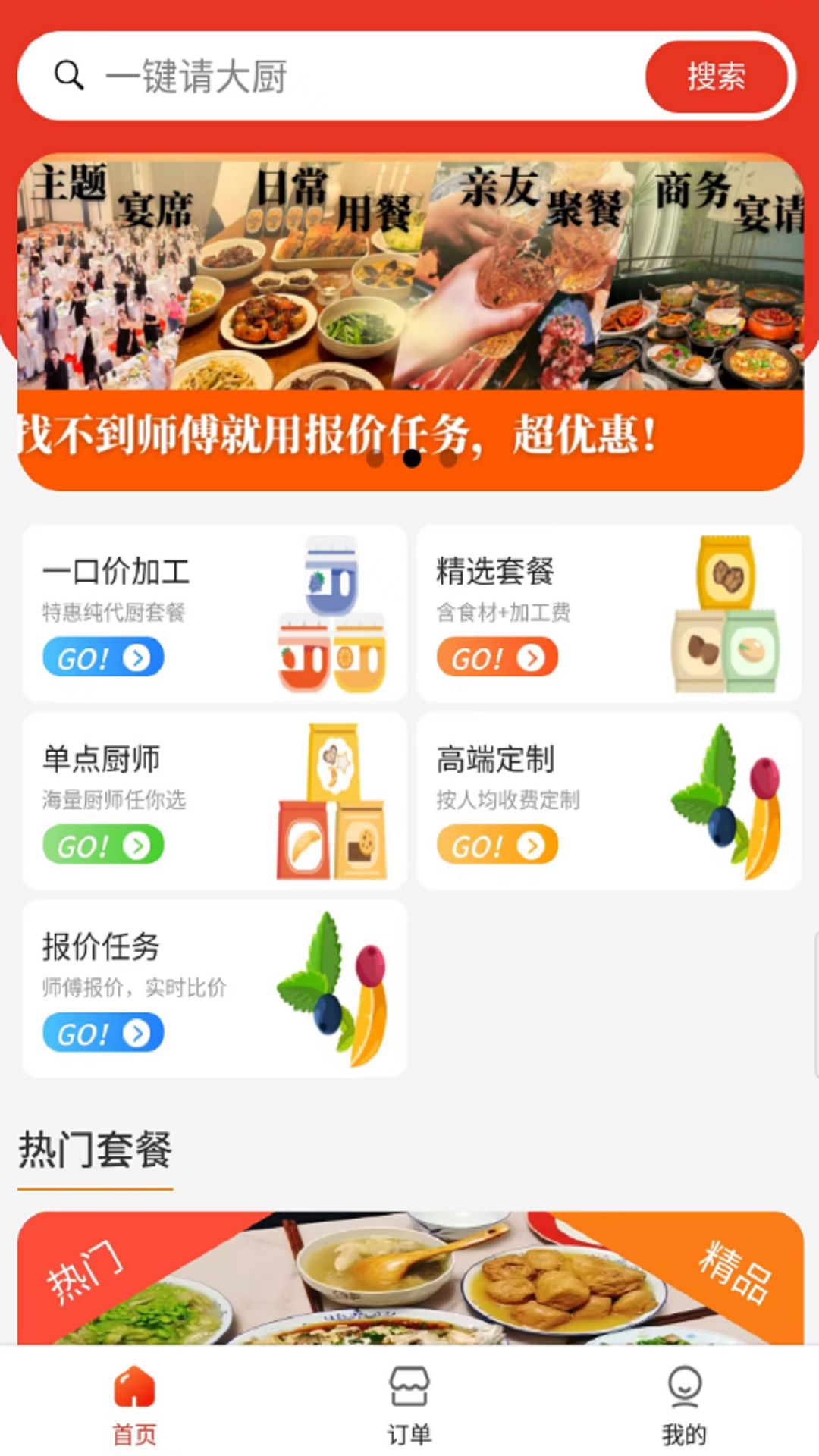Choose the 单点厨师 card
This screenshot has height=1456, width=819.
pos(215,801)
